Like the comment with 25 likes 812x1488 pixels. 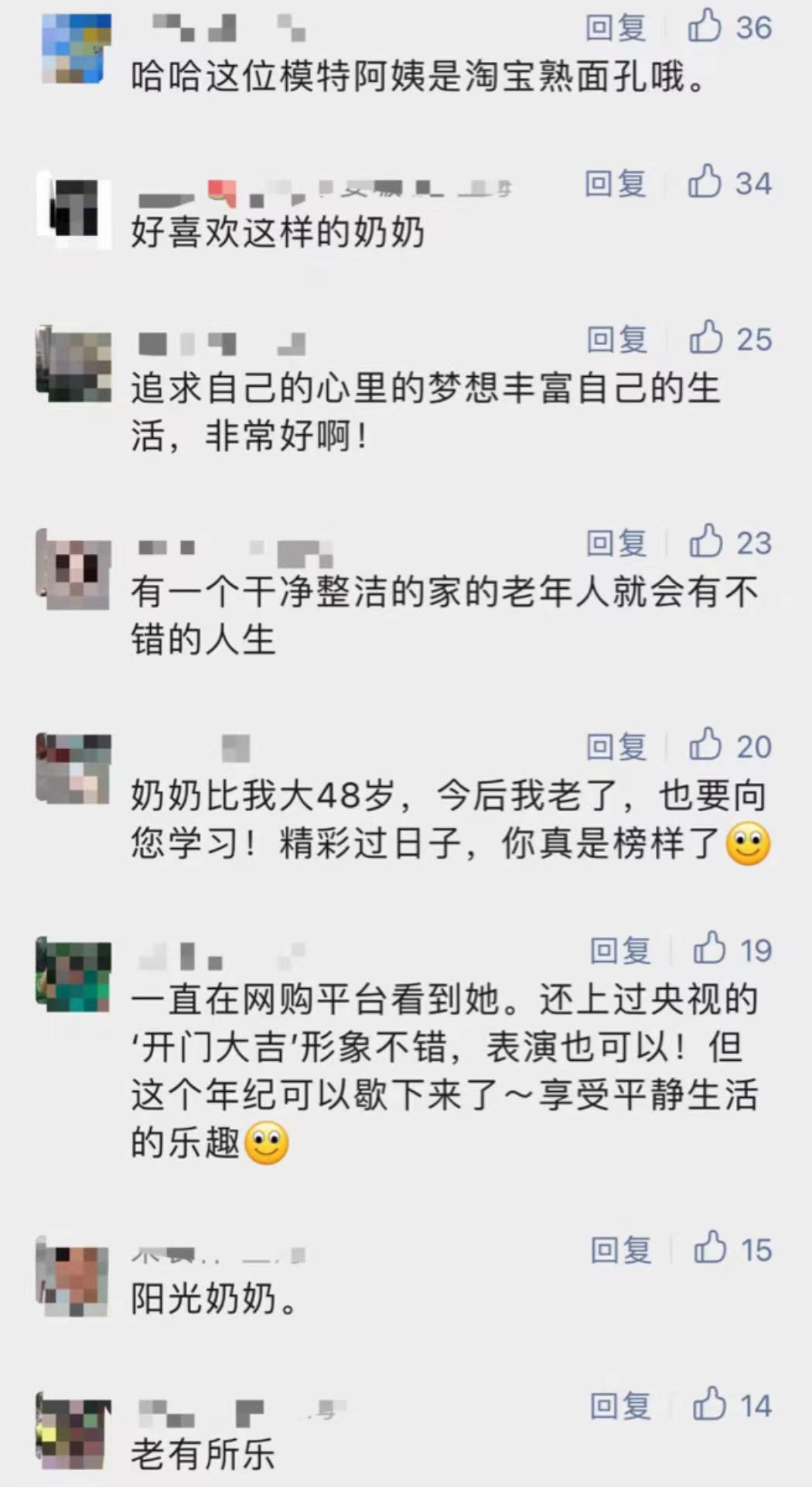coord(730,339)
